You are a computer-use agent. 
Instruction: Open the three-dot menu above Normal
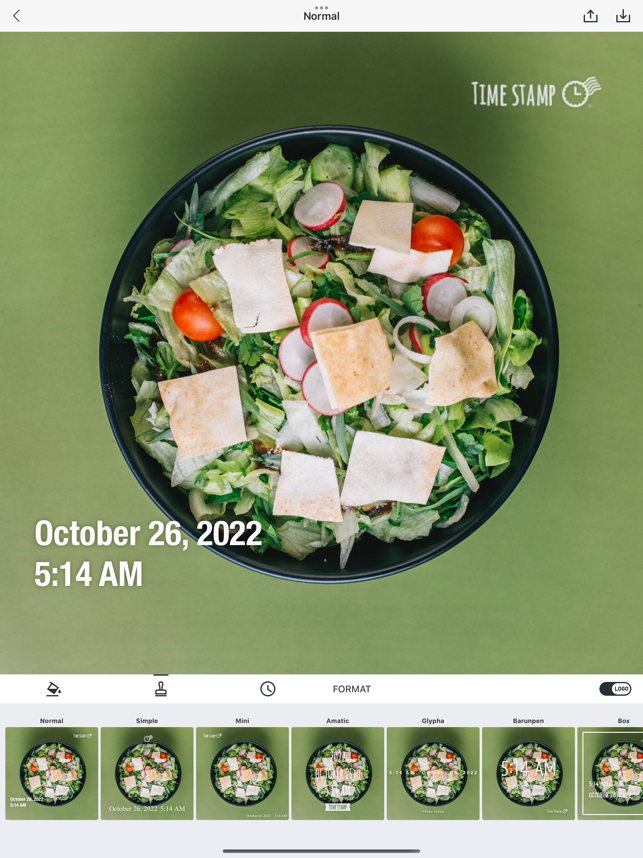point(321,7)
